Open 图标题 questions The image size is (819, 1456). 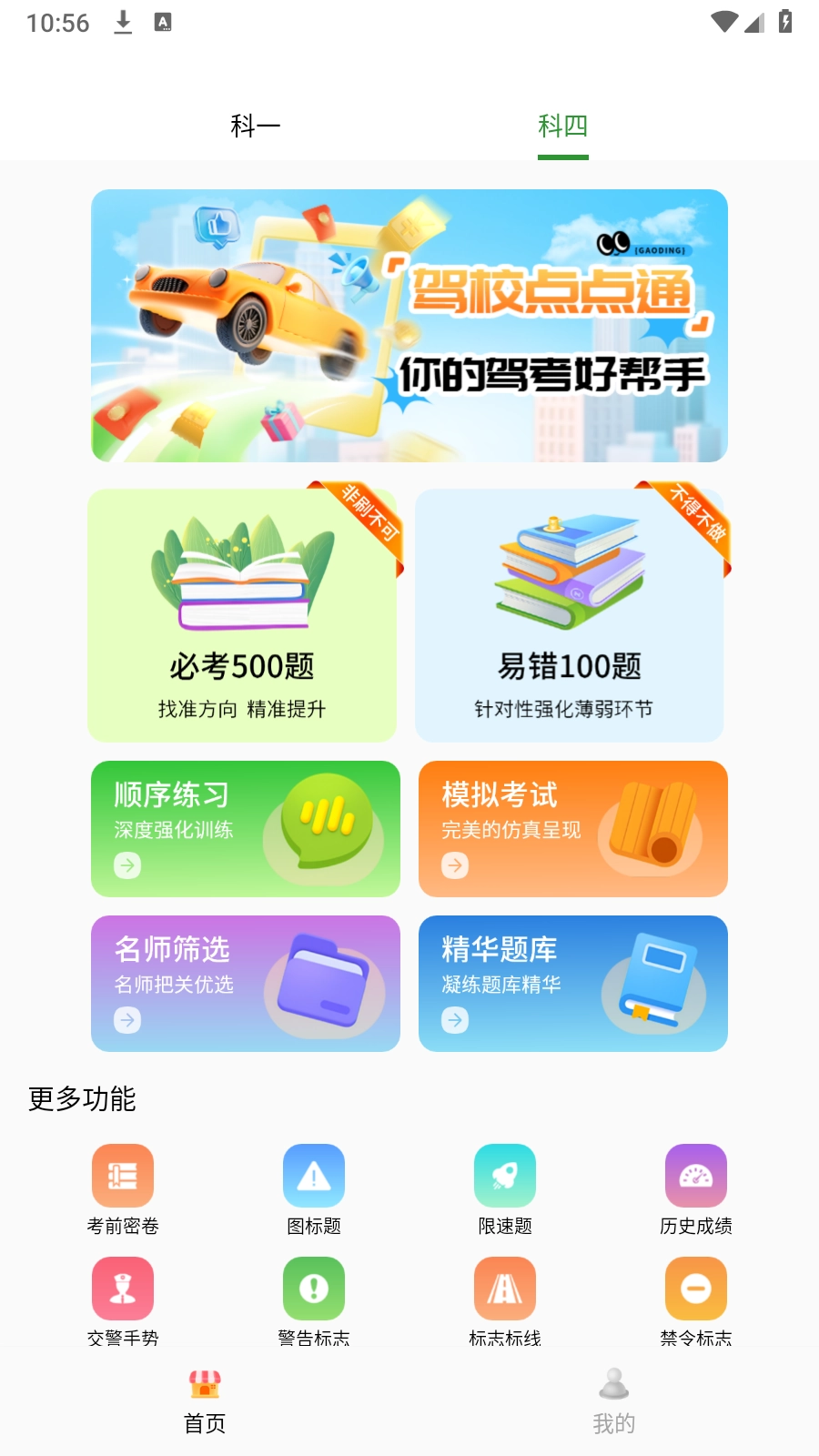(314, 1188)
